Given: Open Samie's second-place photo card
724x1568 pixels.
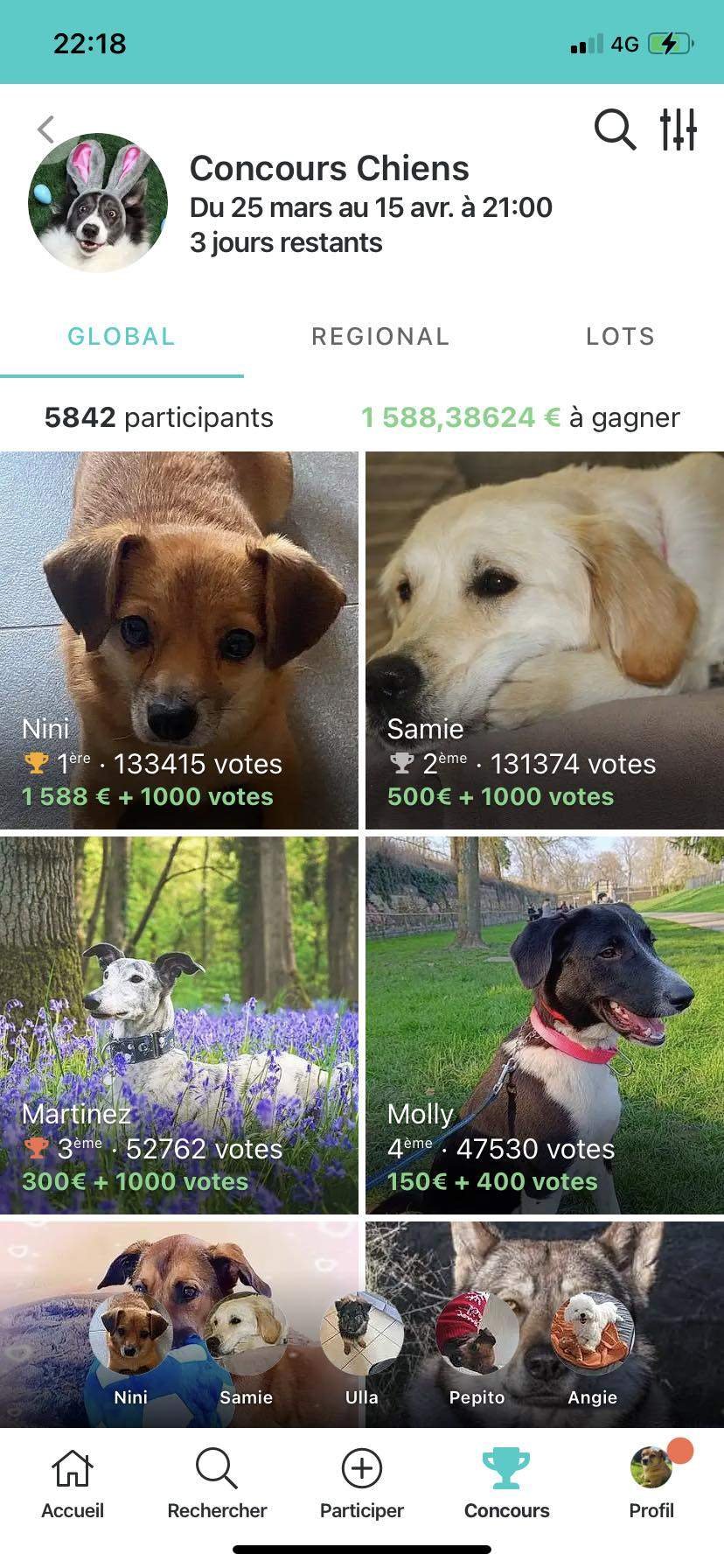Looking at the screenshot, I should point(545,640).
